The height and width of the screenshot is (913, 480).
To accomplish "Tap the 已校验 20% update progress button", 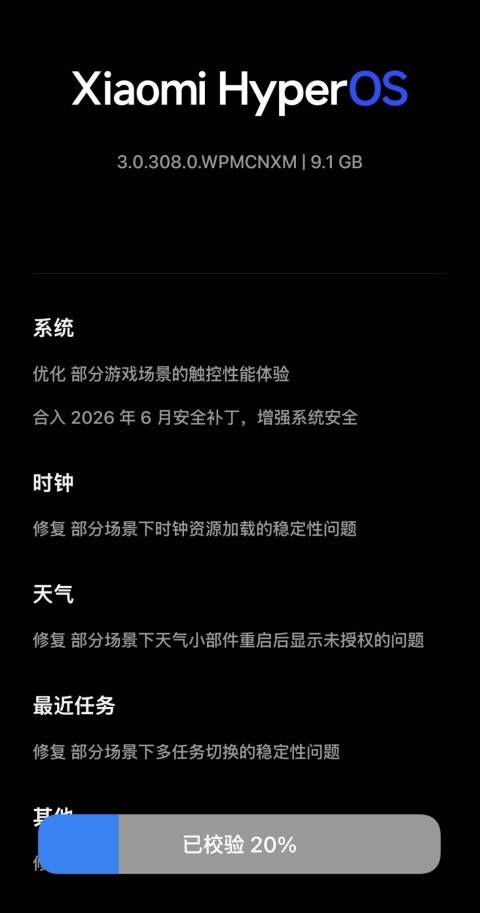I will (239, 844).
